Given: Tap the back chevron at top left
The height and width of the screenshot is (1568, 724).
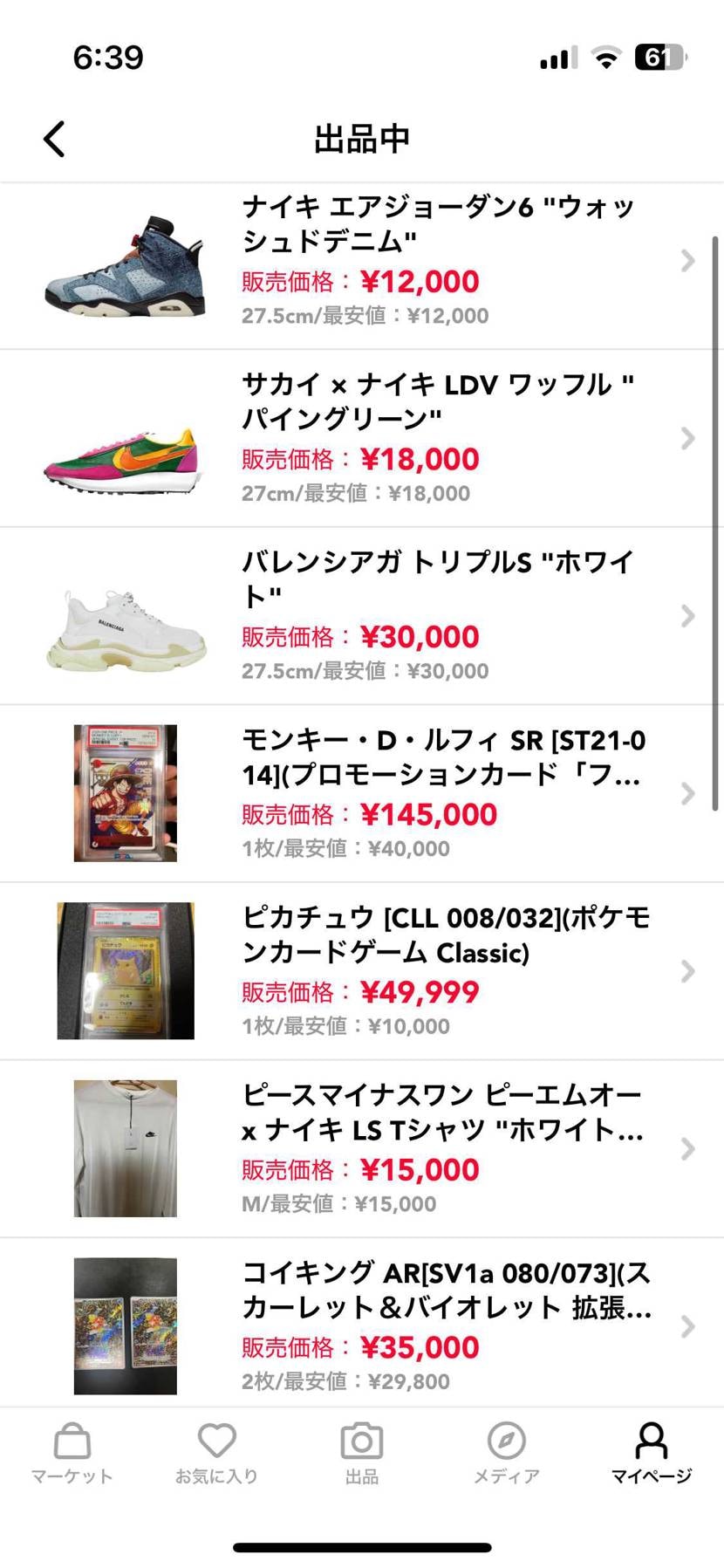Looking at the screenshot, I should (x=52, y=138).
